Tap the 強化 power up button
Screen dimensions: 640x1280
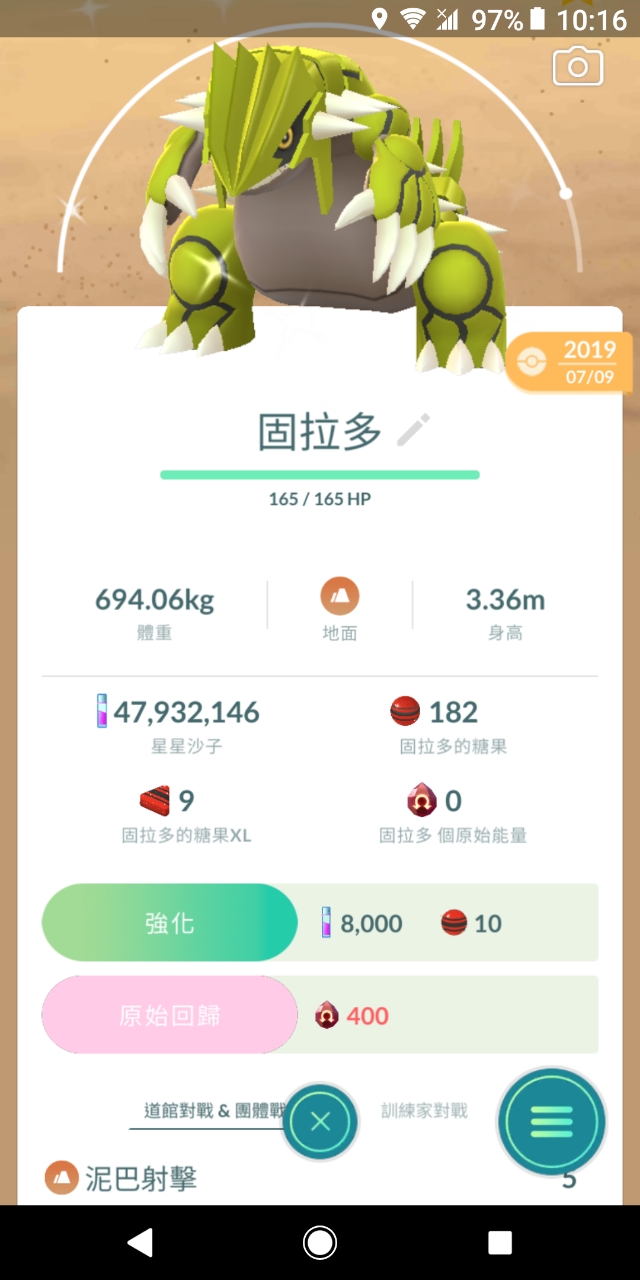[170, 923]
